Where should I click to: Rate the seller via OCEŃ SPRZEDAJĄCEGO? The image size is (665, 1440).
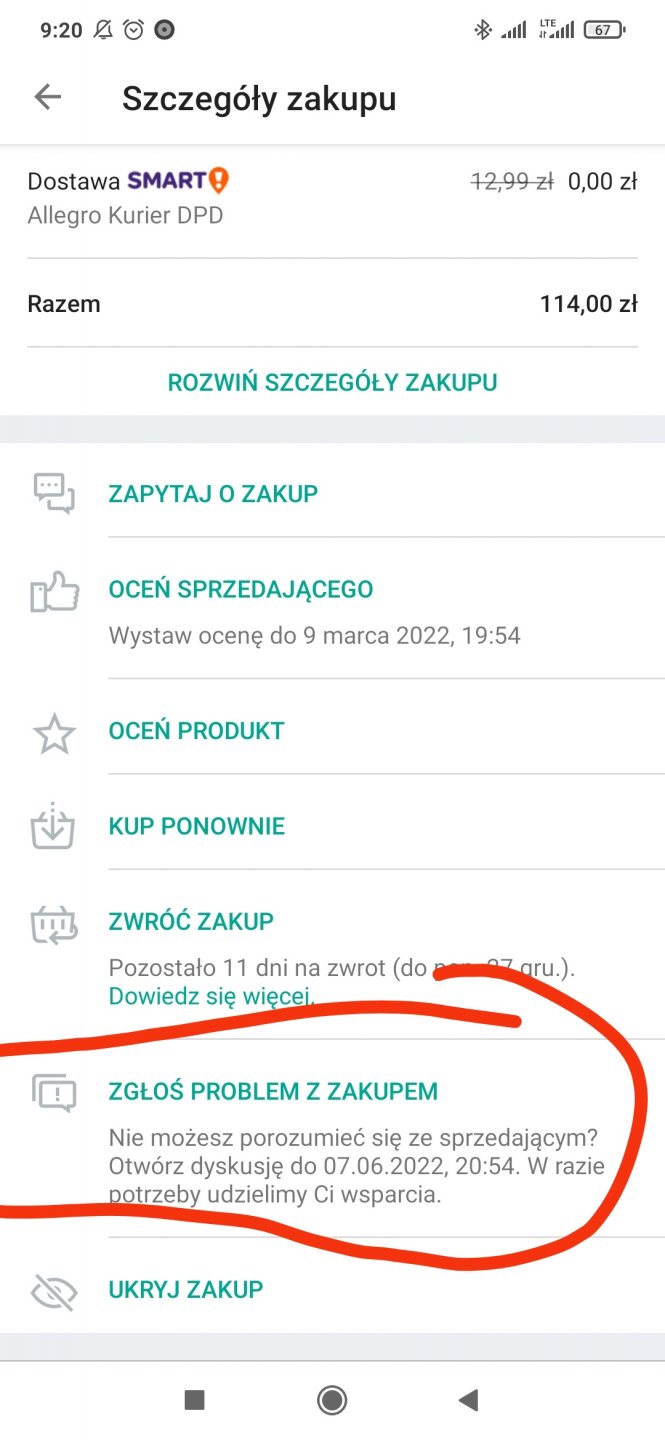(240, 589)
